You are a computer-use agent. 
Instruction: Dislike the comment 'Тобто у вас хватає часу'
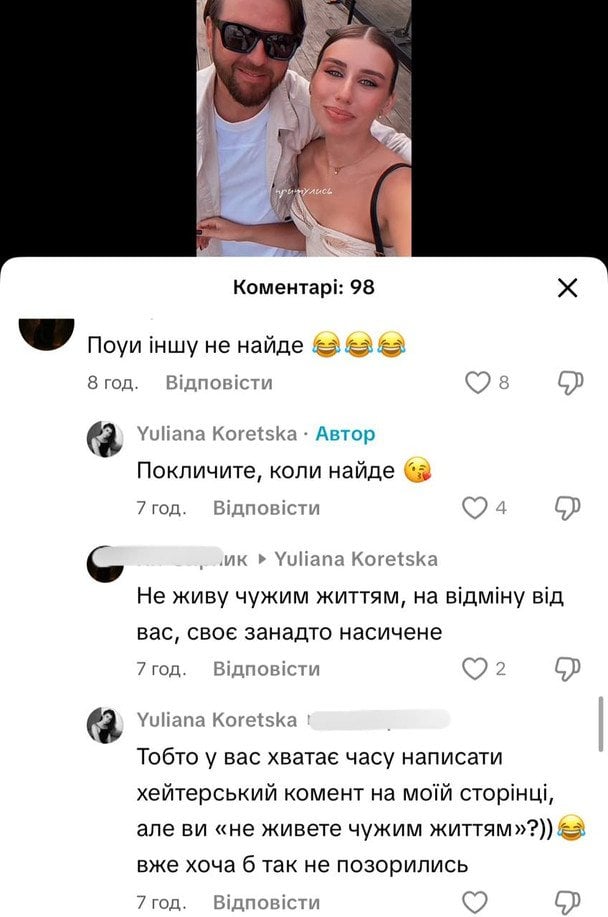coord(569,899)
